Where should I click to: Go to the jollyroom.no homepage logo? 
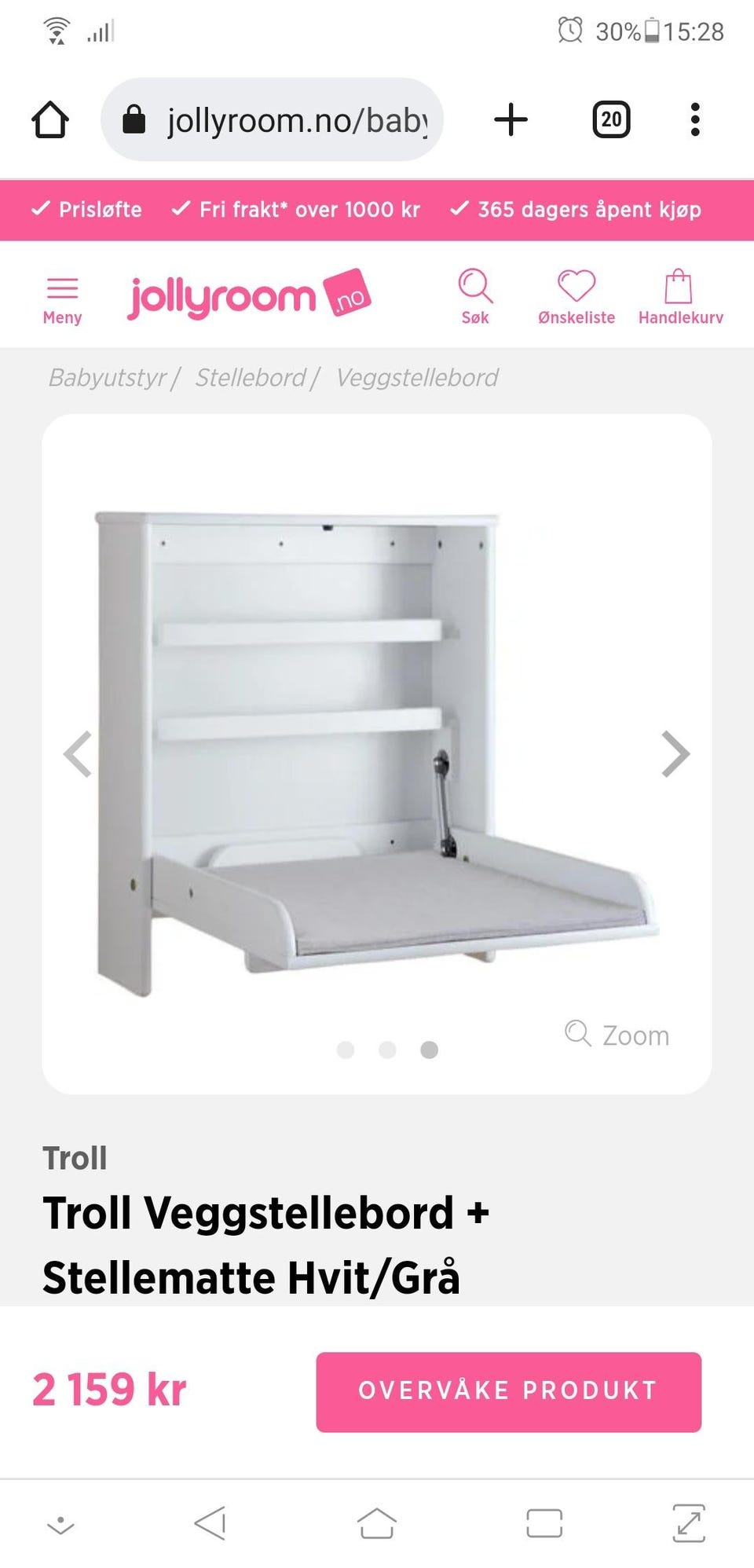[x=249, y=296]
